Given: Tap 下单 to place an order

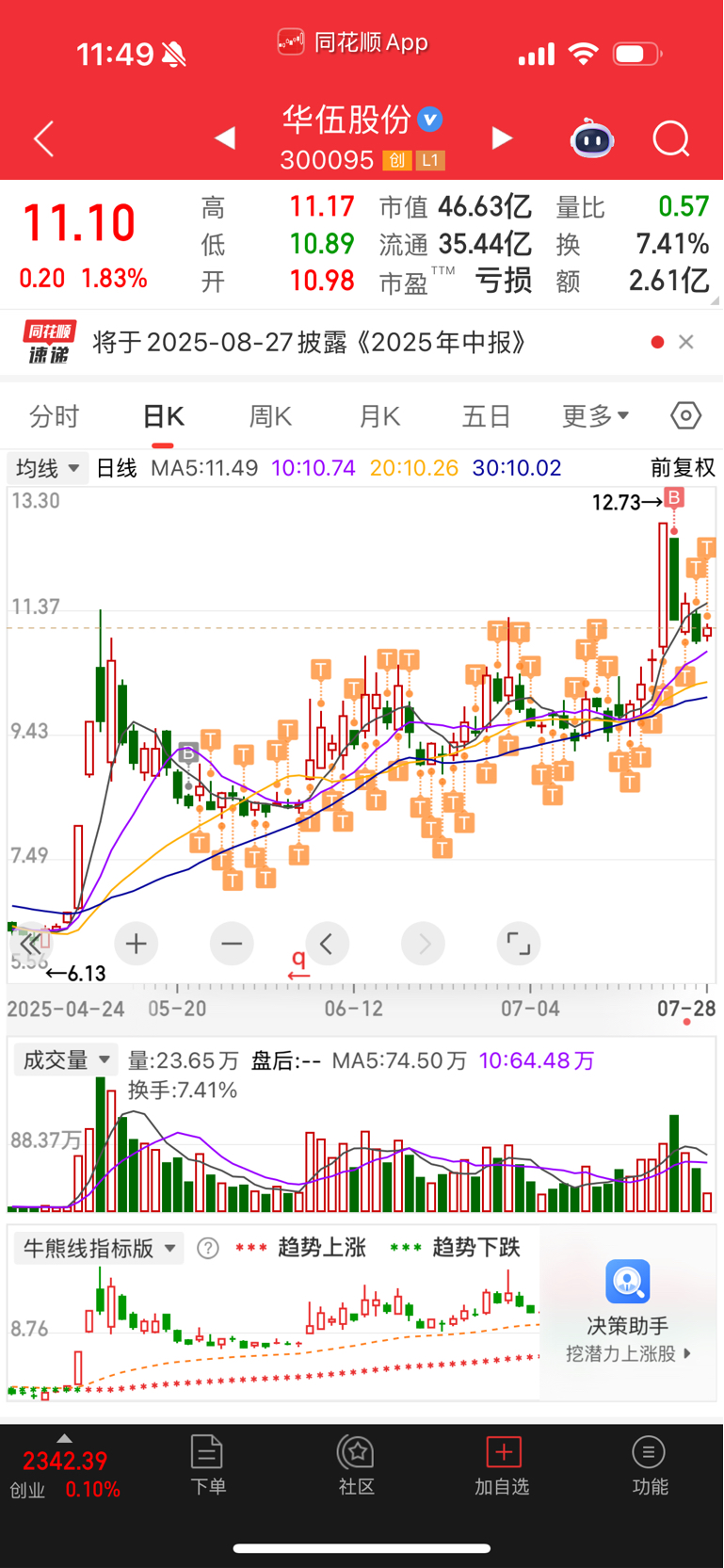Looking at the screenshot, I should tap(207, 1465).
